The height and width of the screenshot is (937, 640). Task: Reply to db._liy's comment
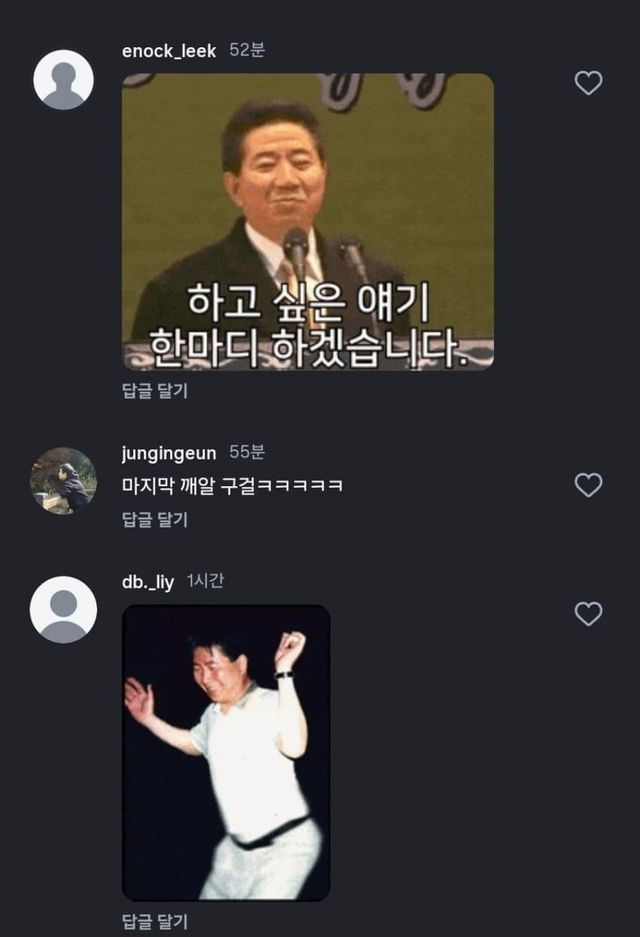point(154,922)
